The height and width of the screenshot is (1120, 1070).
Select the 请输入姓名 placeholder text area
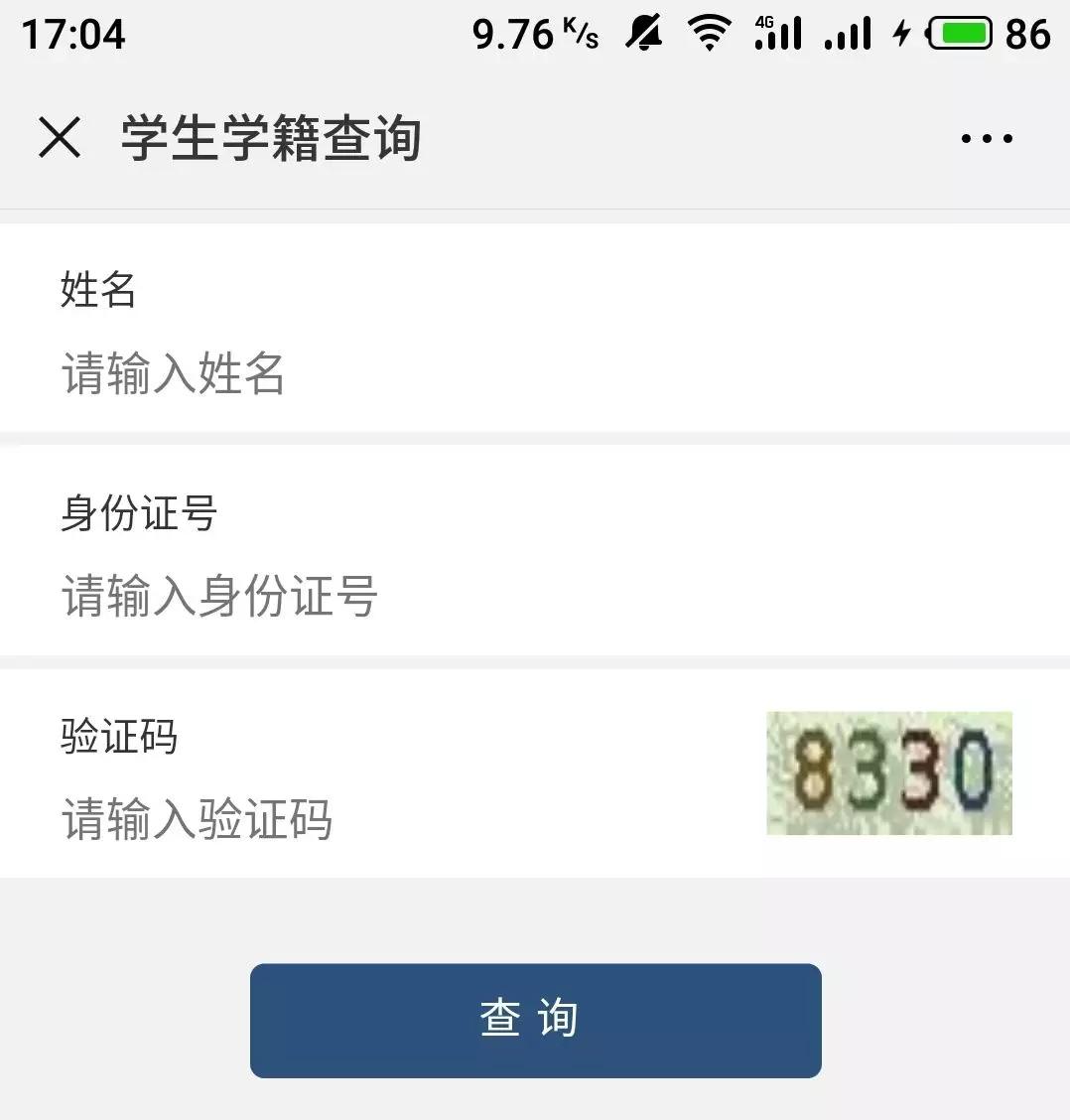pos(174,374)
